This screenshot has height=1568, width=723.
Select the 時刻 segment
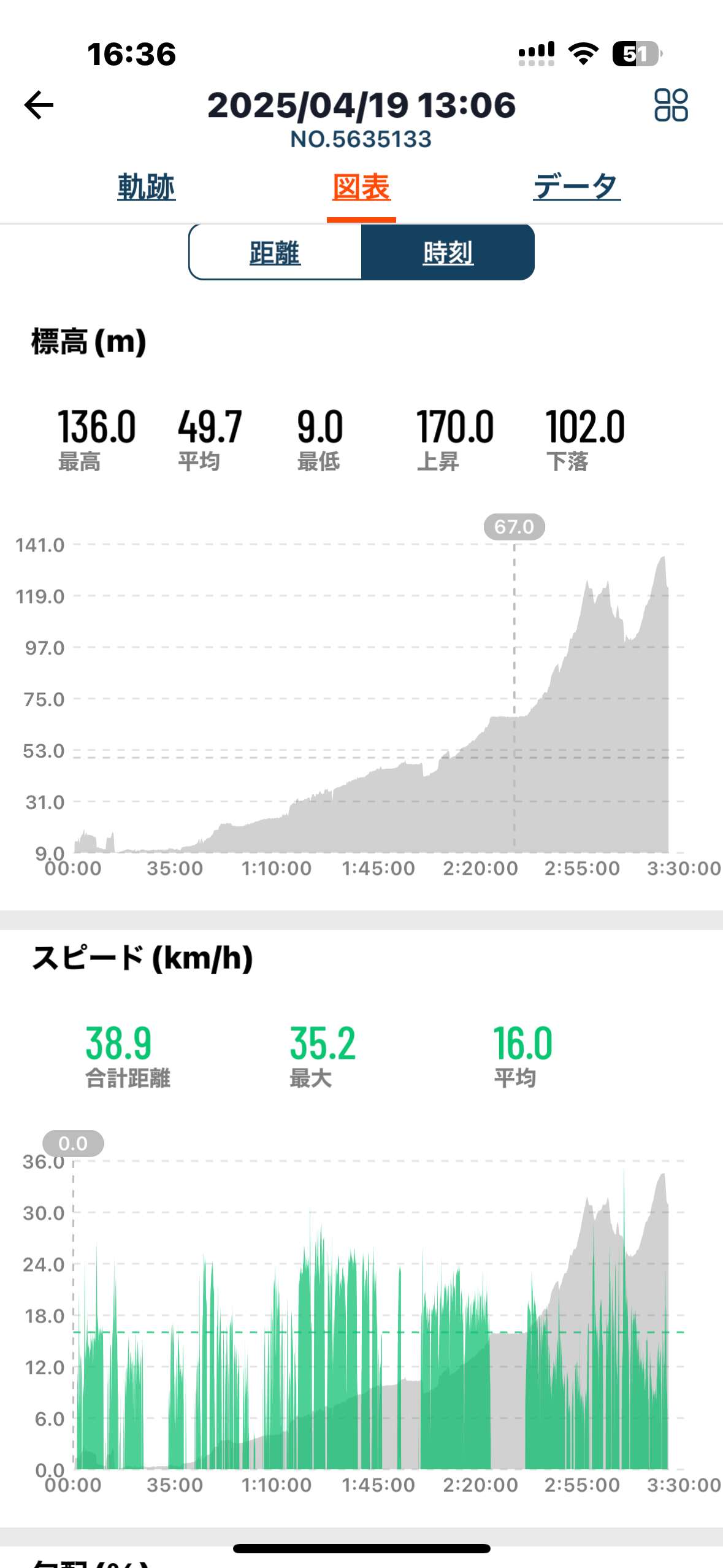(448, 252)
